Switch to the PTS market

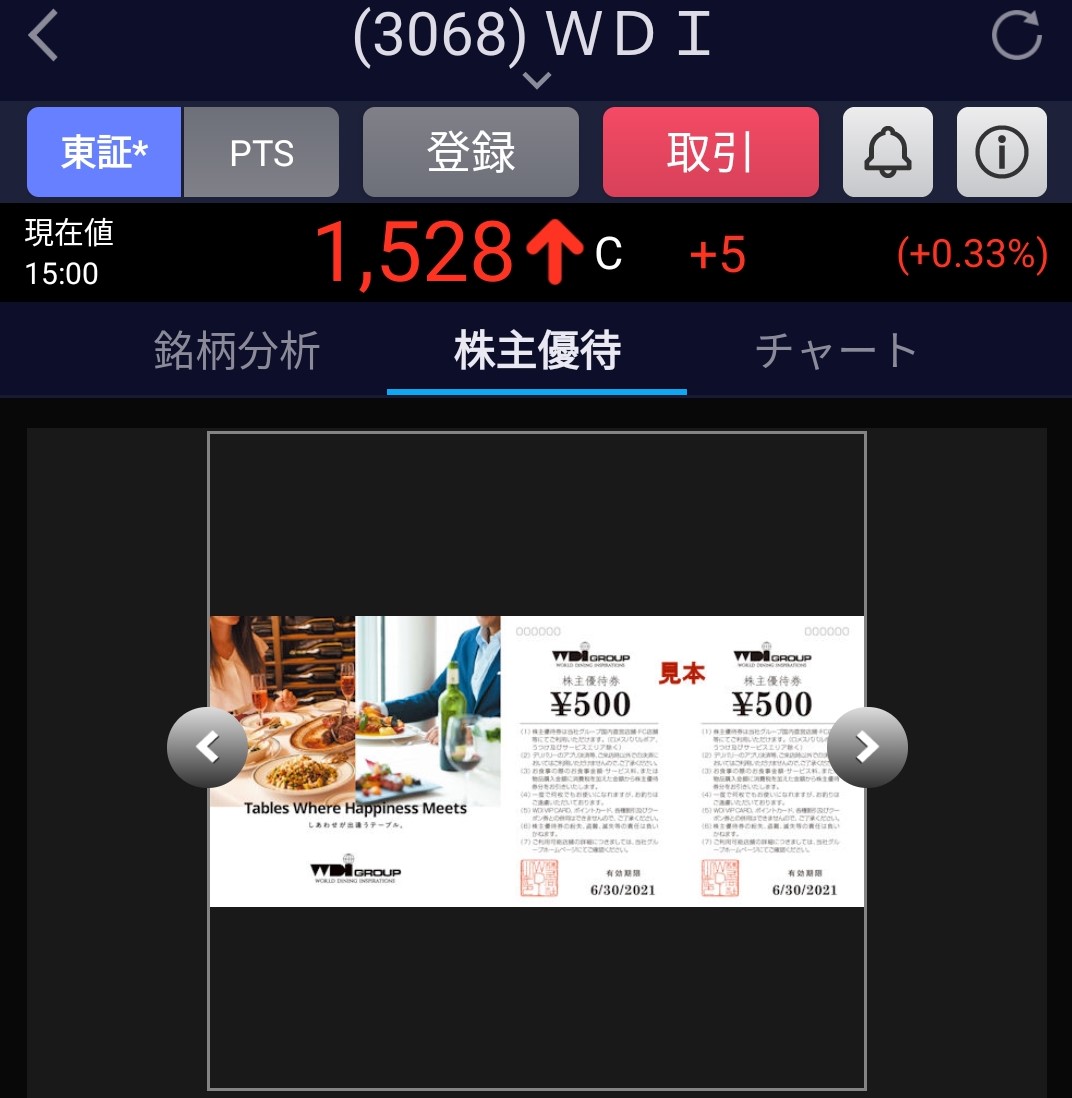(261, 153)
